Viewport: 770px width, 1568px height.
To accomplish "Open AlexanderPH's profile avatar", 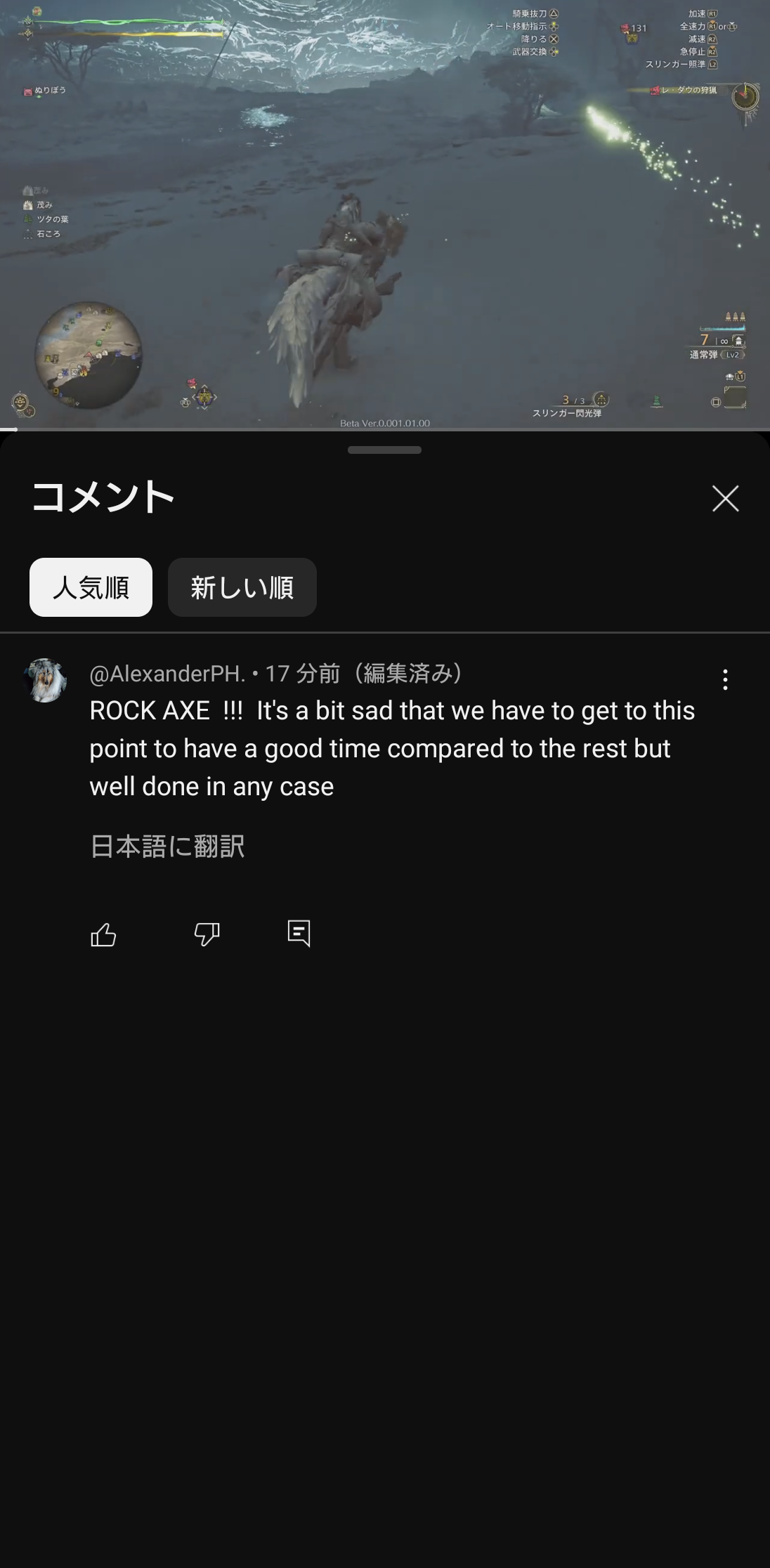I will click(45, 680).
